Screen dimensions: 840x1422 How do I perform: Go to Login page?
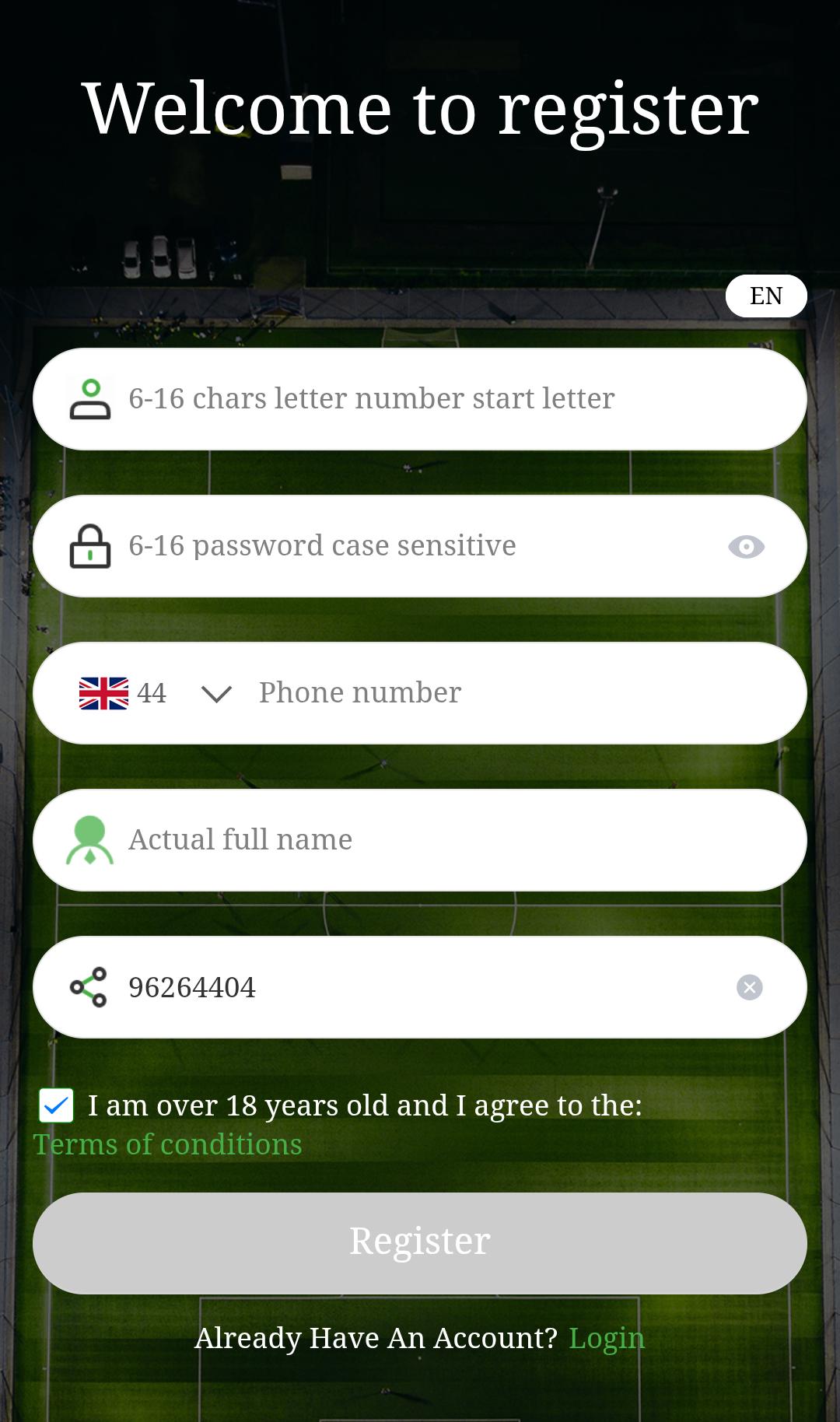[x=607, y=1338]
